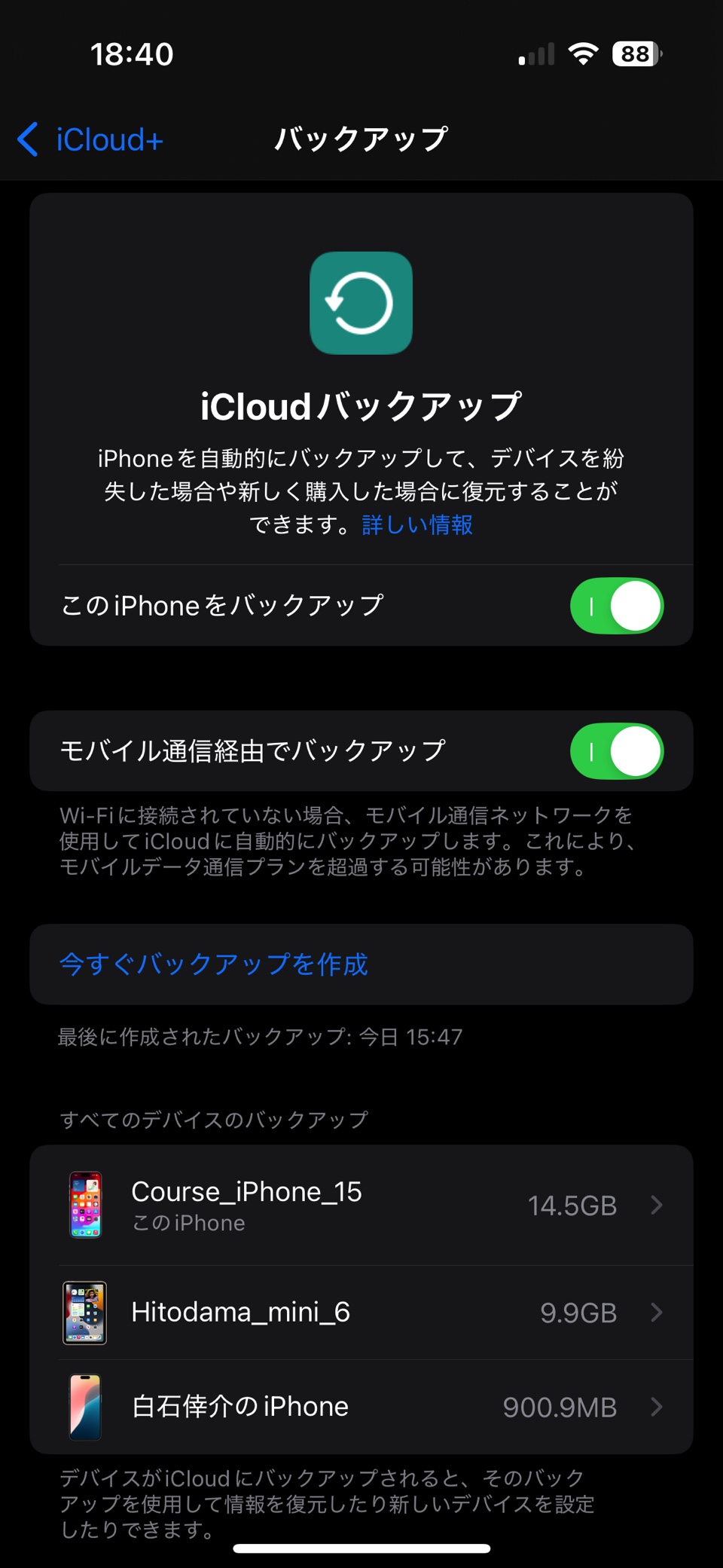Expand details for 白石倖介のiPhone backup
The width and height of the screenshot is (723, 1568).
(x=656, y=1406)
